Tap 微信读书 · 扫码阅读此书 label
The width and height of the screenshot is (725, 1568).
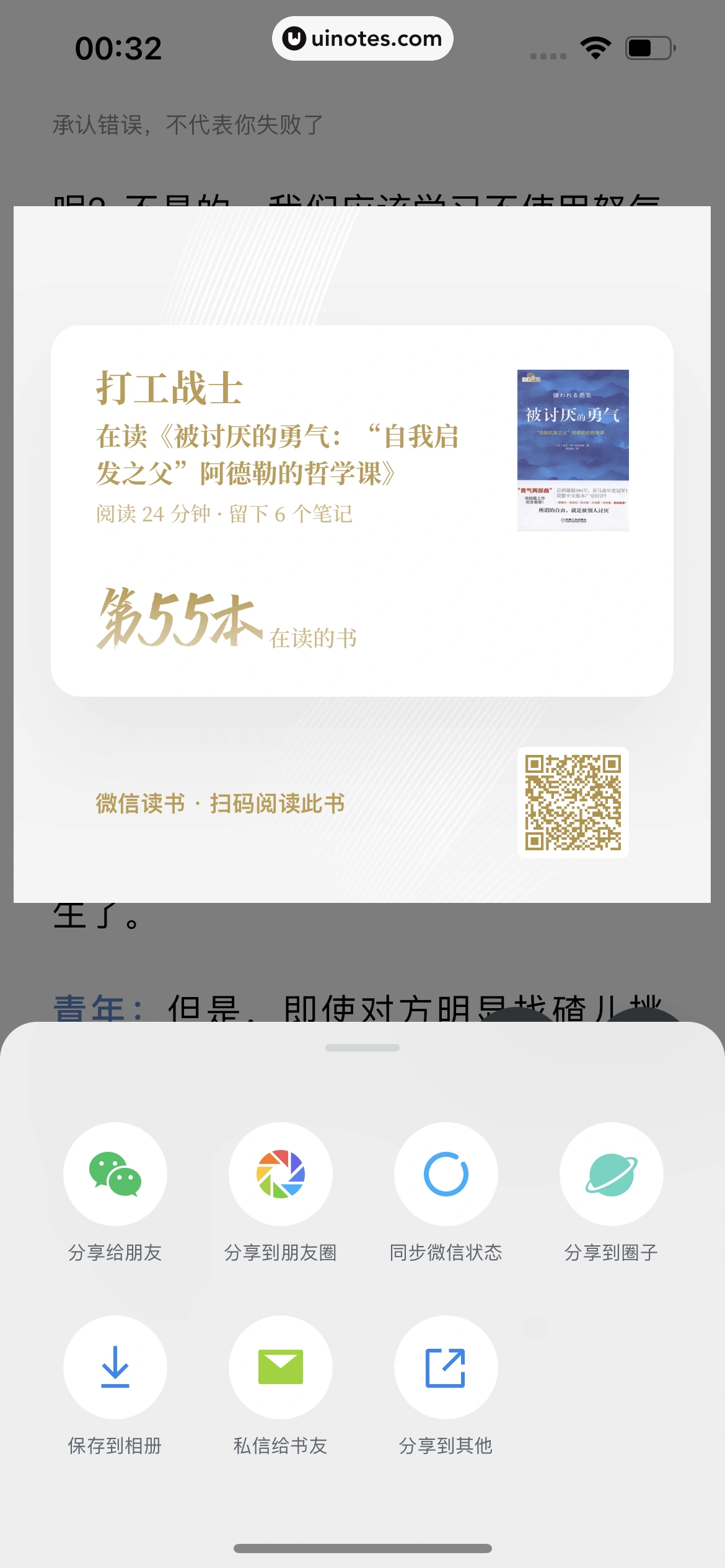[220, 803]
